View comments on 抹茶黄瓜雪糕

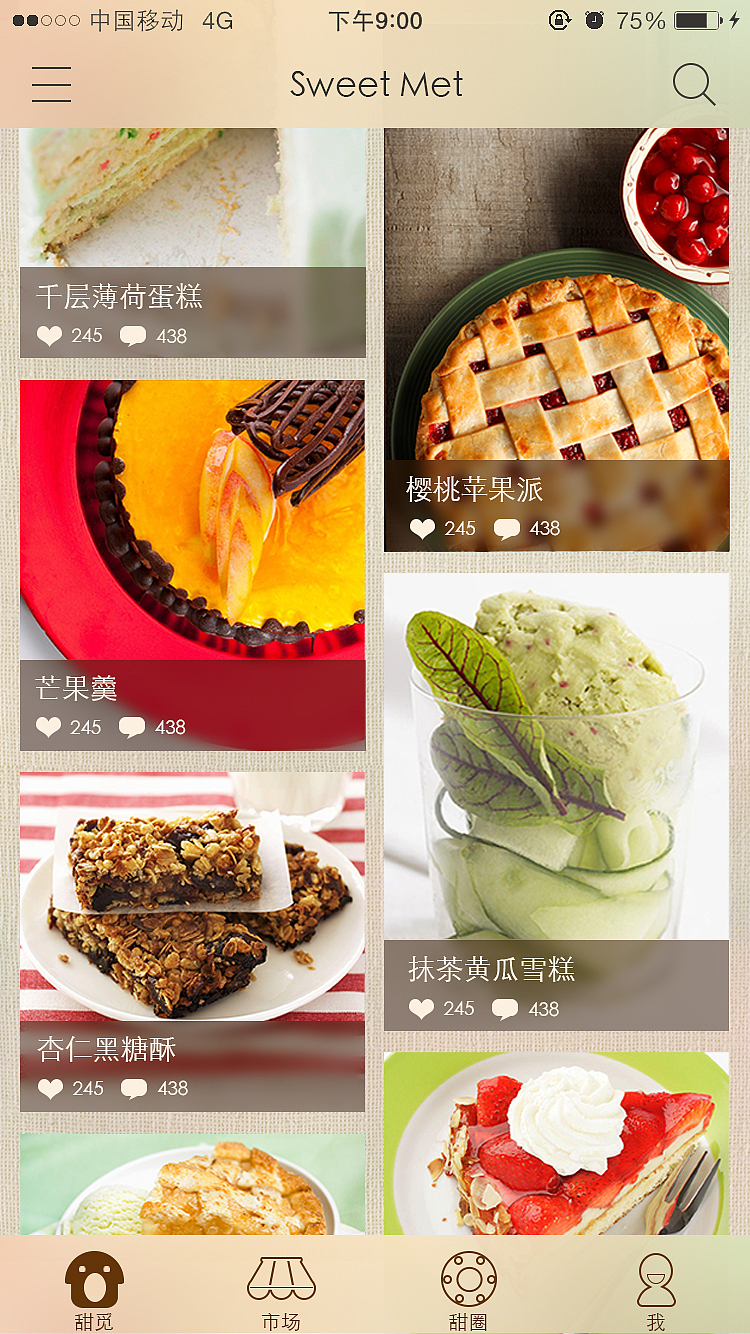pos(505,1009)
